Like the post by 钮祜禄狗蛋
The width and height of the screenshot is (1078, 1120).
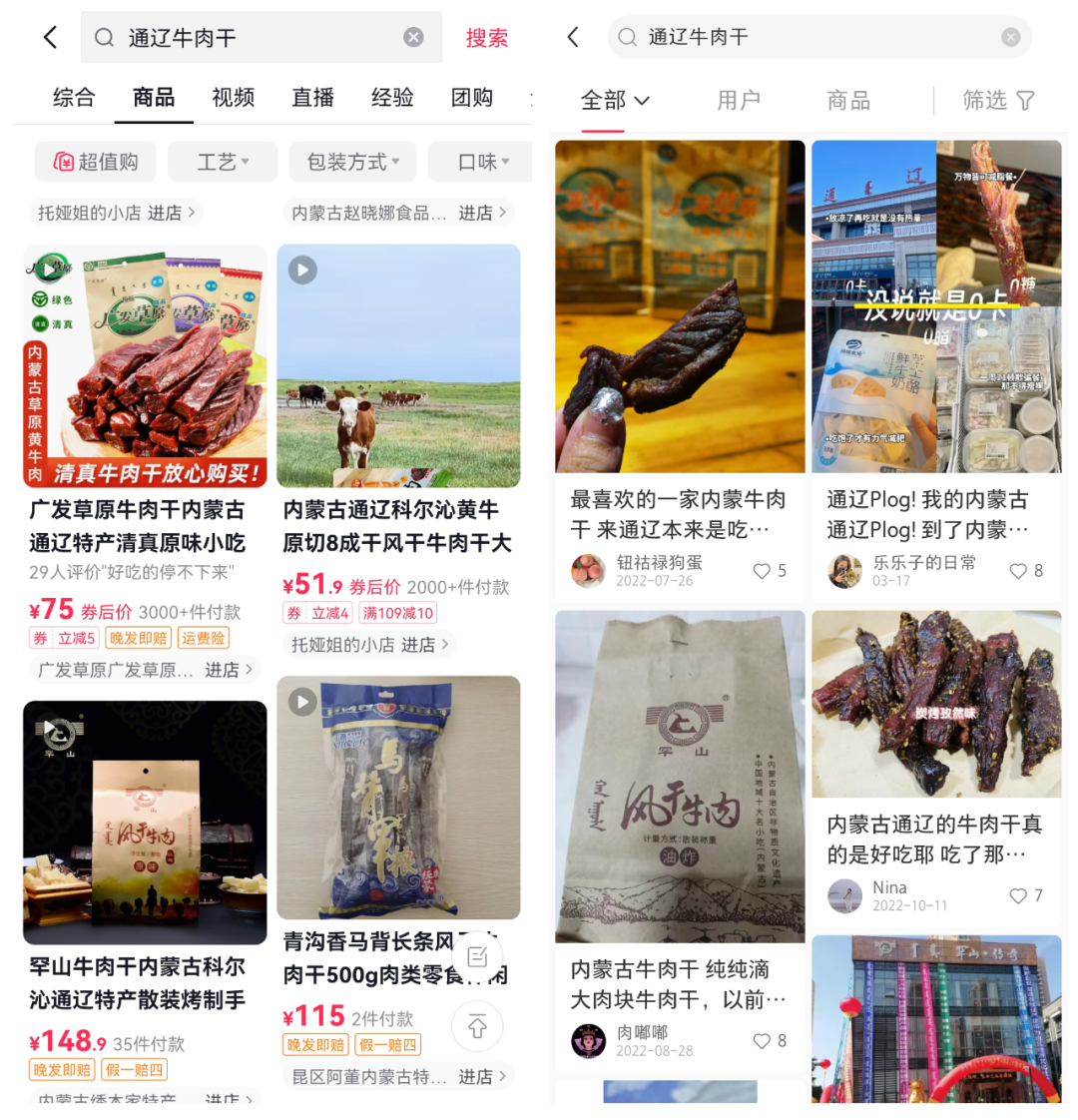[763, 571]
